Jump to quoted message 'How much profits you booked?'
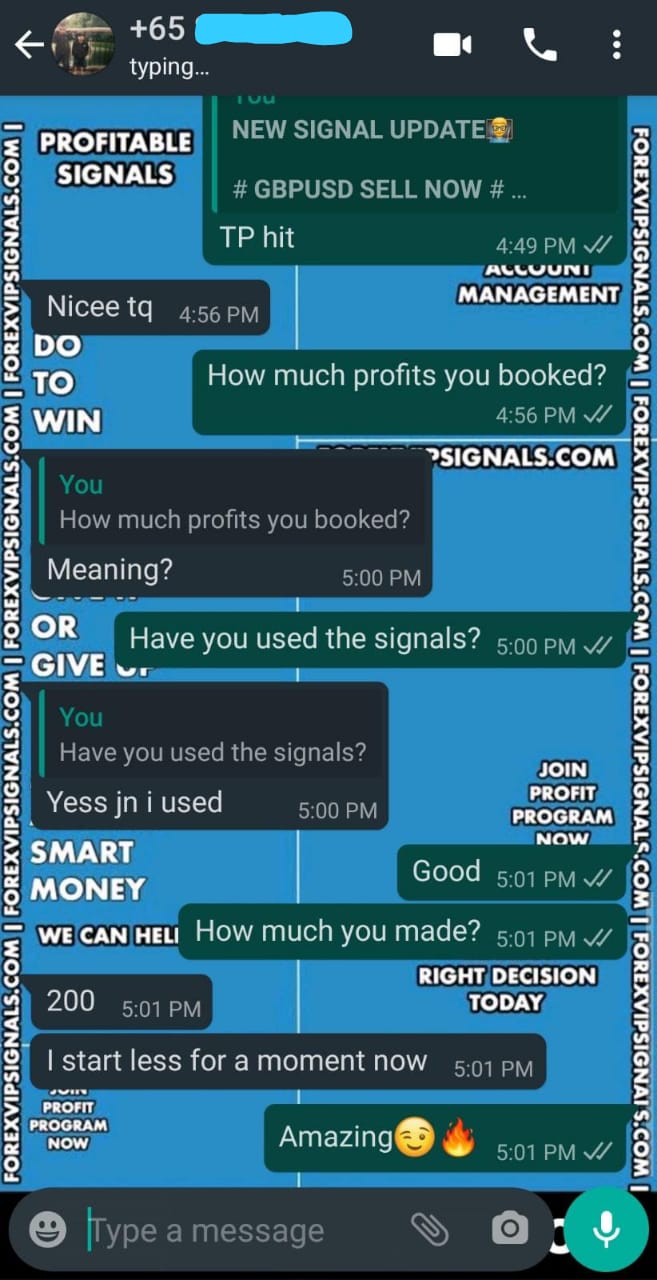Image resolution: width=657 pixels, height=1280 pixels. click(x=234, y=502)
